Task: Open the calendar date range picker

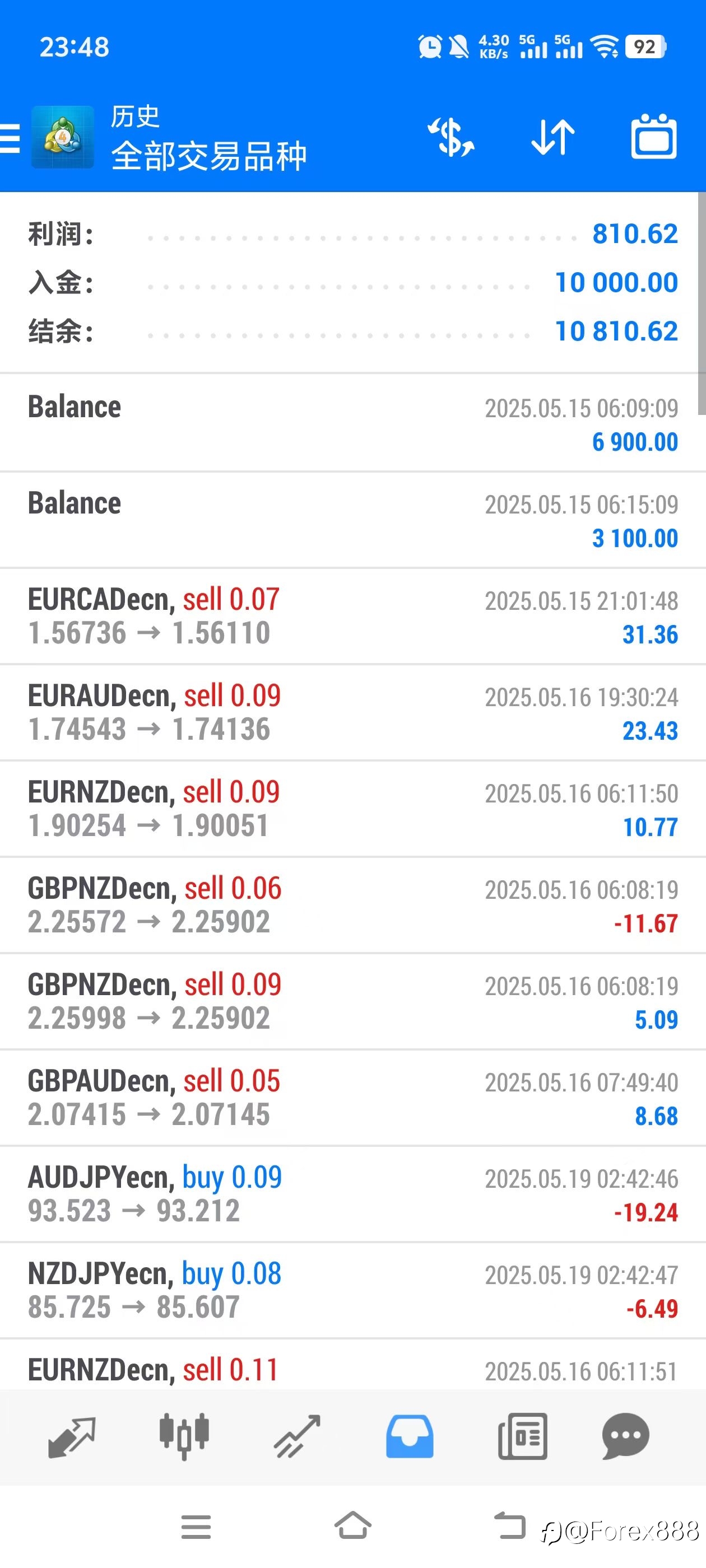Action: pos(654,137)
